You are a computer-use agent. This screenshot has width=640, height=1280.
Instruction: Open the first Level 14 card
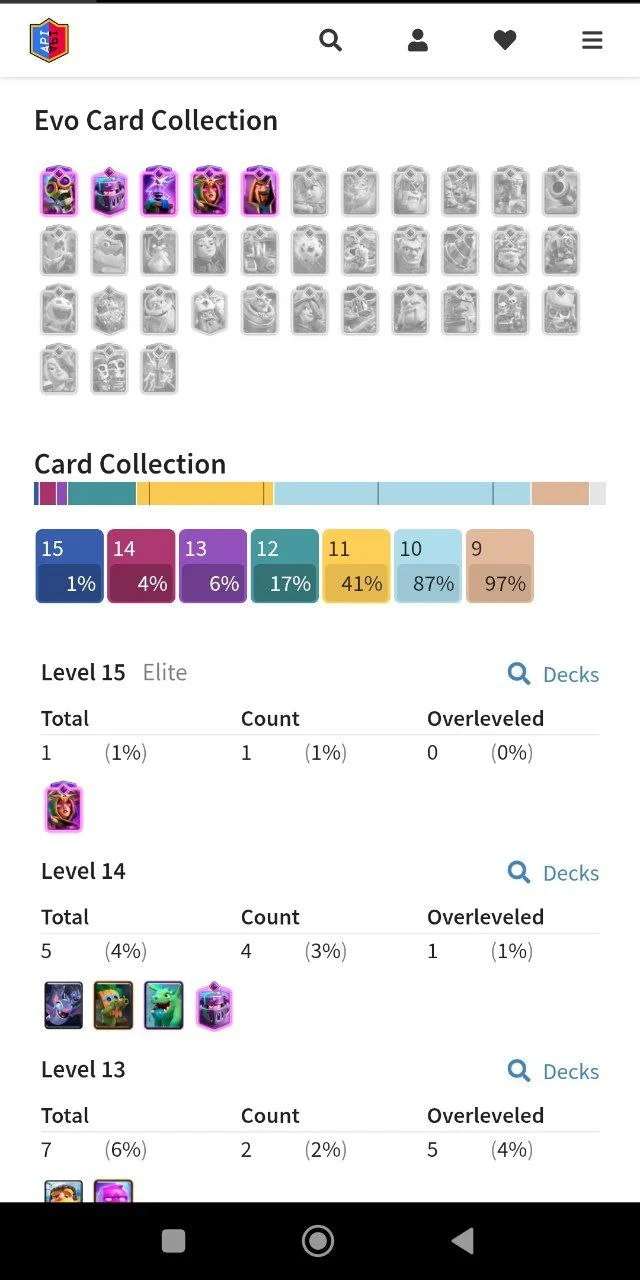64,1005
